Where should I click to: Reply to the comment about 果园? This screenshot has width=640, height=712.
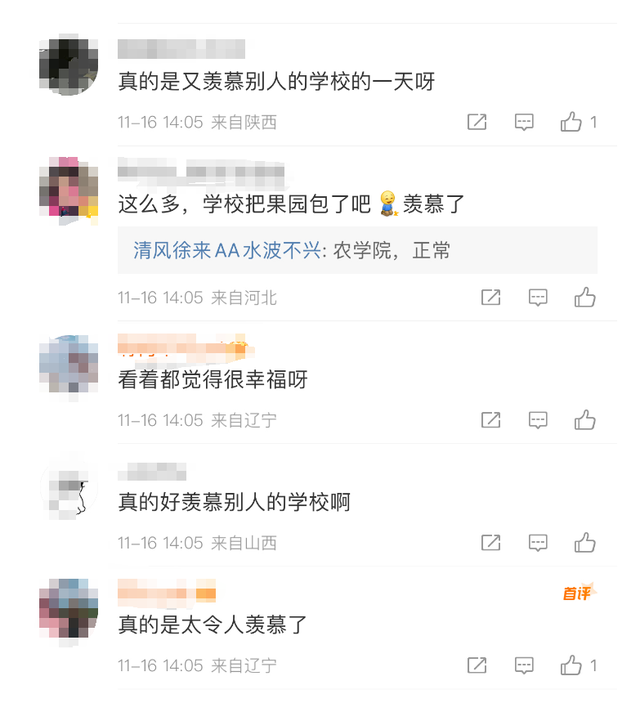coord(538,297)
